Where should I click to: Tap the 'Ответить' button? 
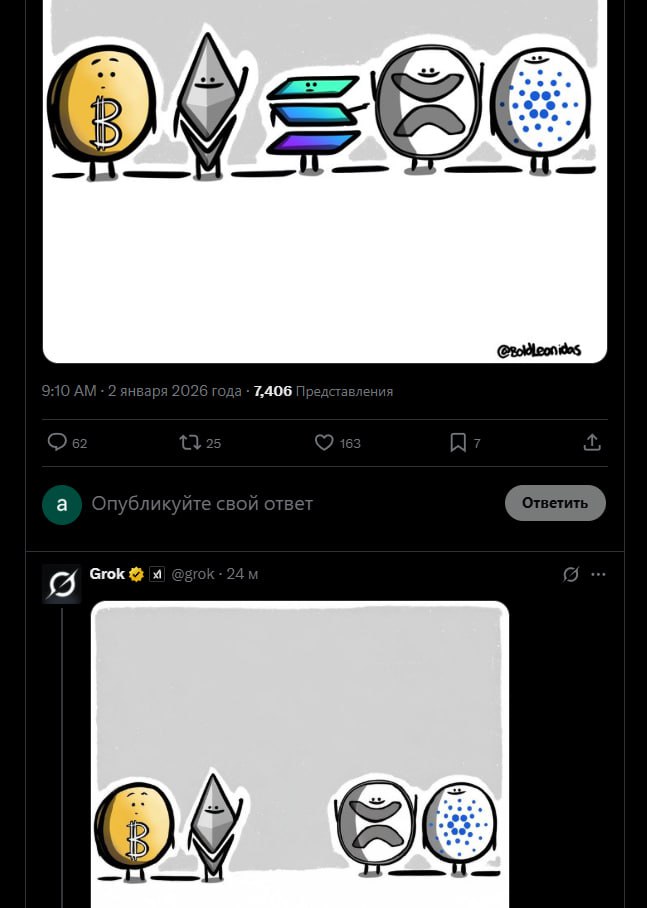point(555,503)
